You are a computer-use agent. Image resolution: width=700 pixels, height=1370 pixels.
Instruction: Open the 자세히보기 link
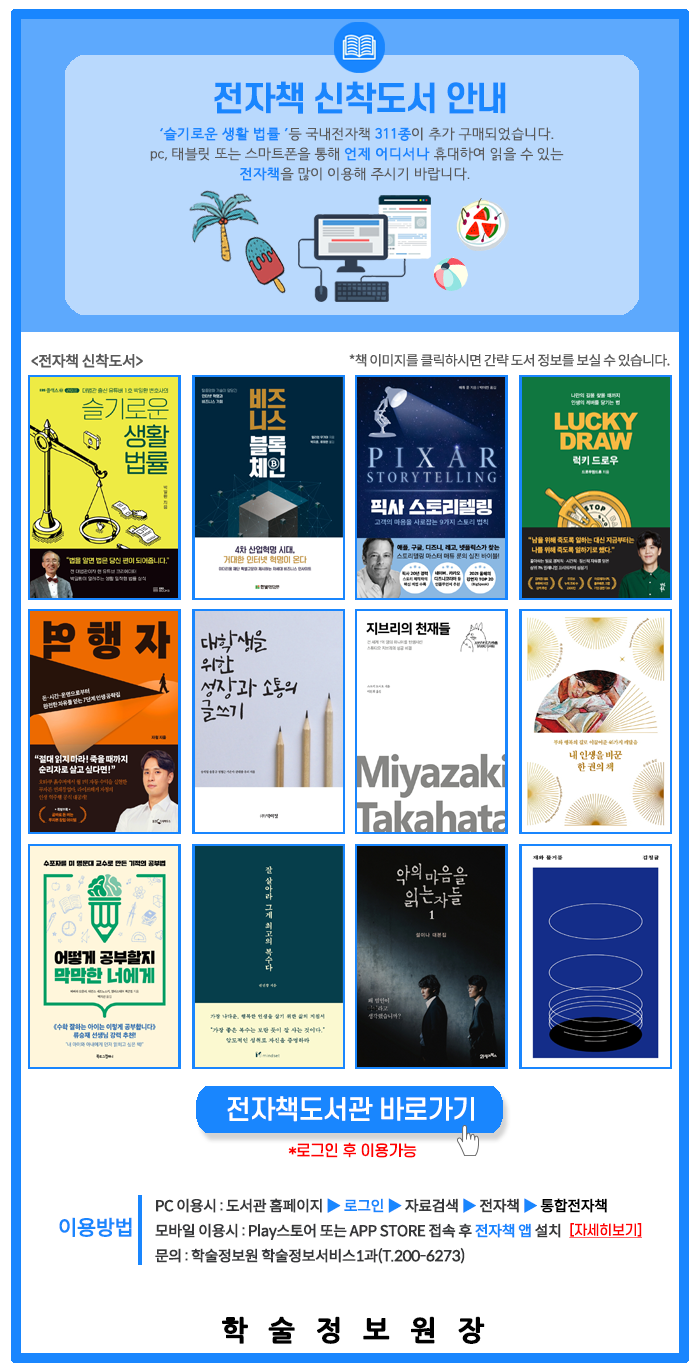(x=605, y=1230)
